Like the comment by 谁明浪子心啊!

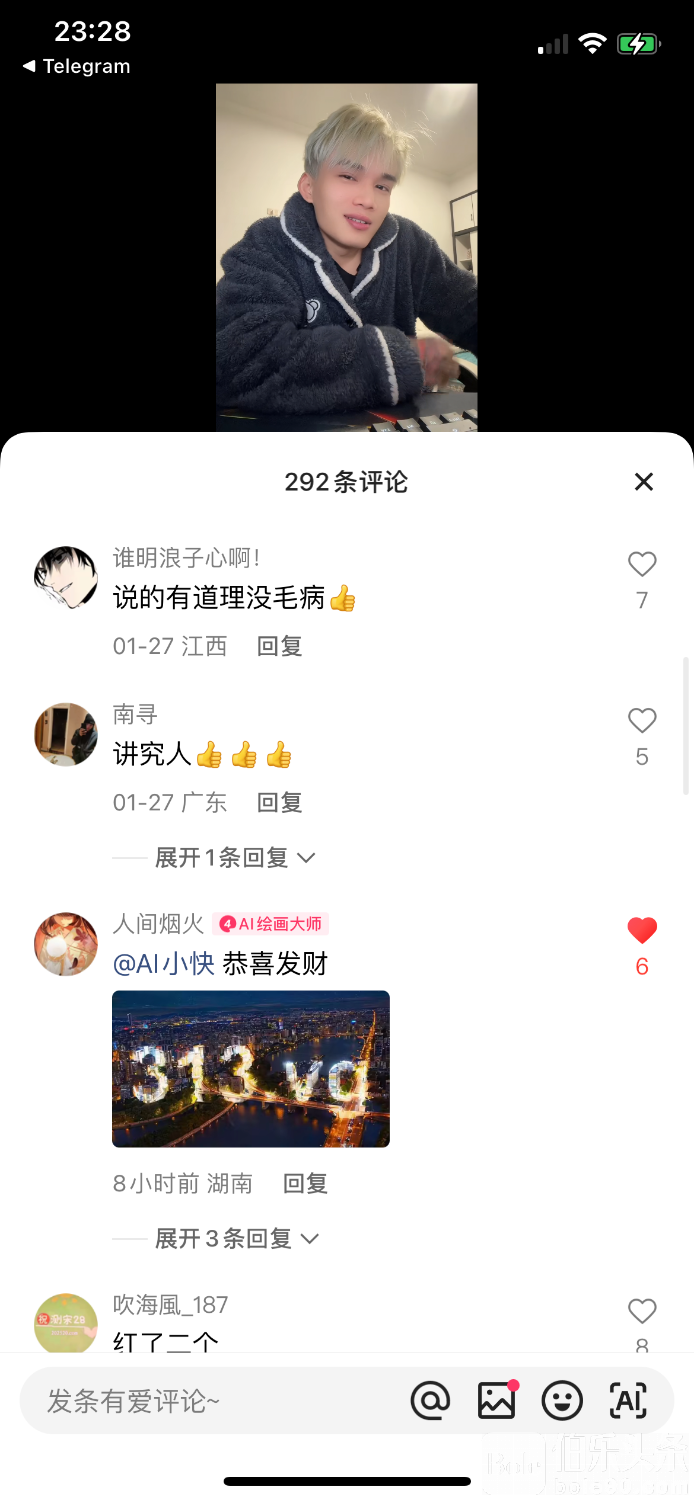(642, 565)
